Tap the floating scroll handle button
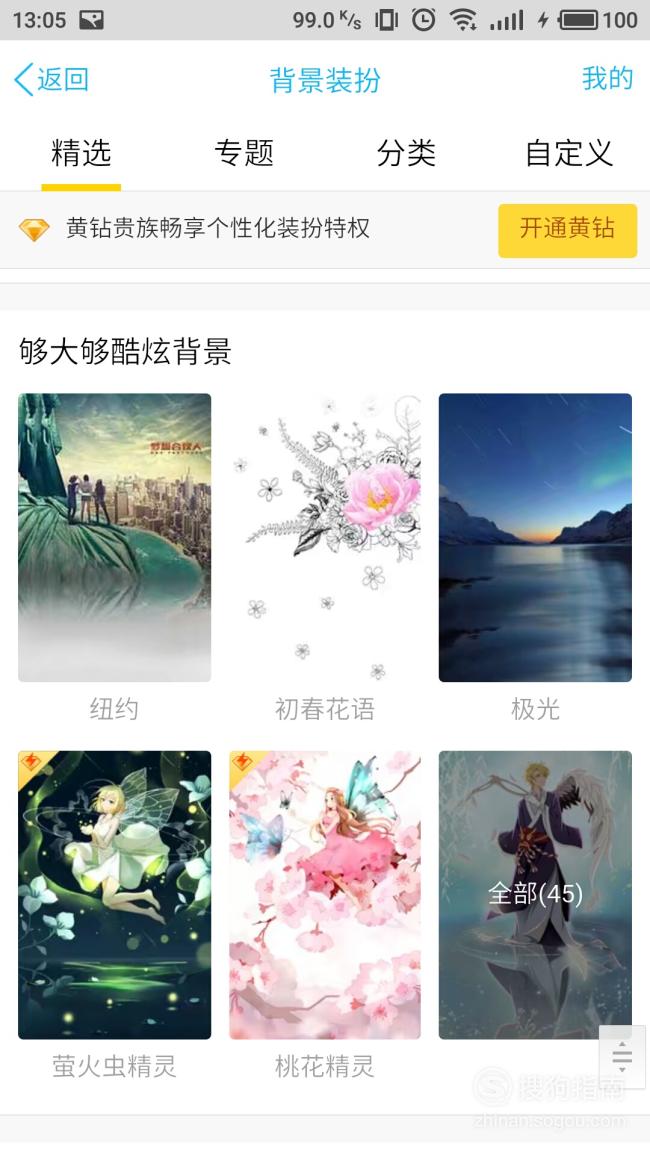This screenshot has height=1155, width=650. [622, 1057]
